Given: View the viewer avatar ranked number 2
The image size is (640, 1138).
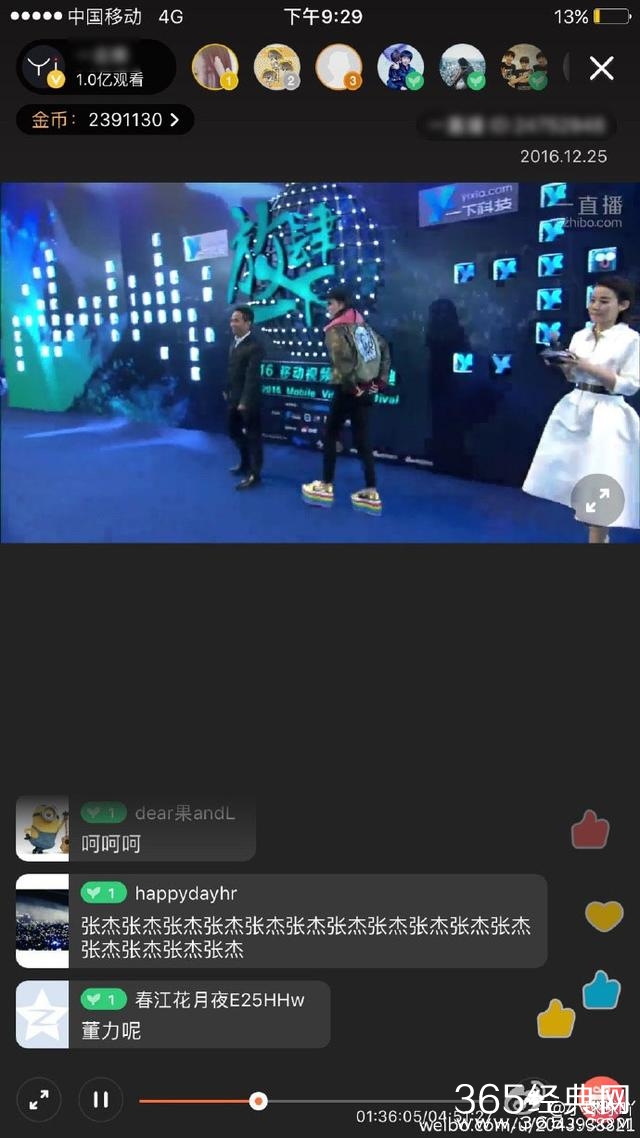Looking at the screenshot, I should click(276, 67).
